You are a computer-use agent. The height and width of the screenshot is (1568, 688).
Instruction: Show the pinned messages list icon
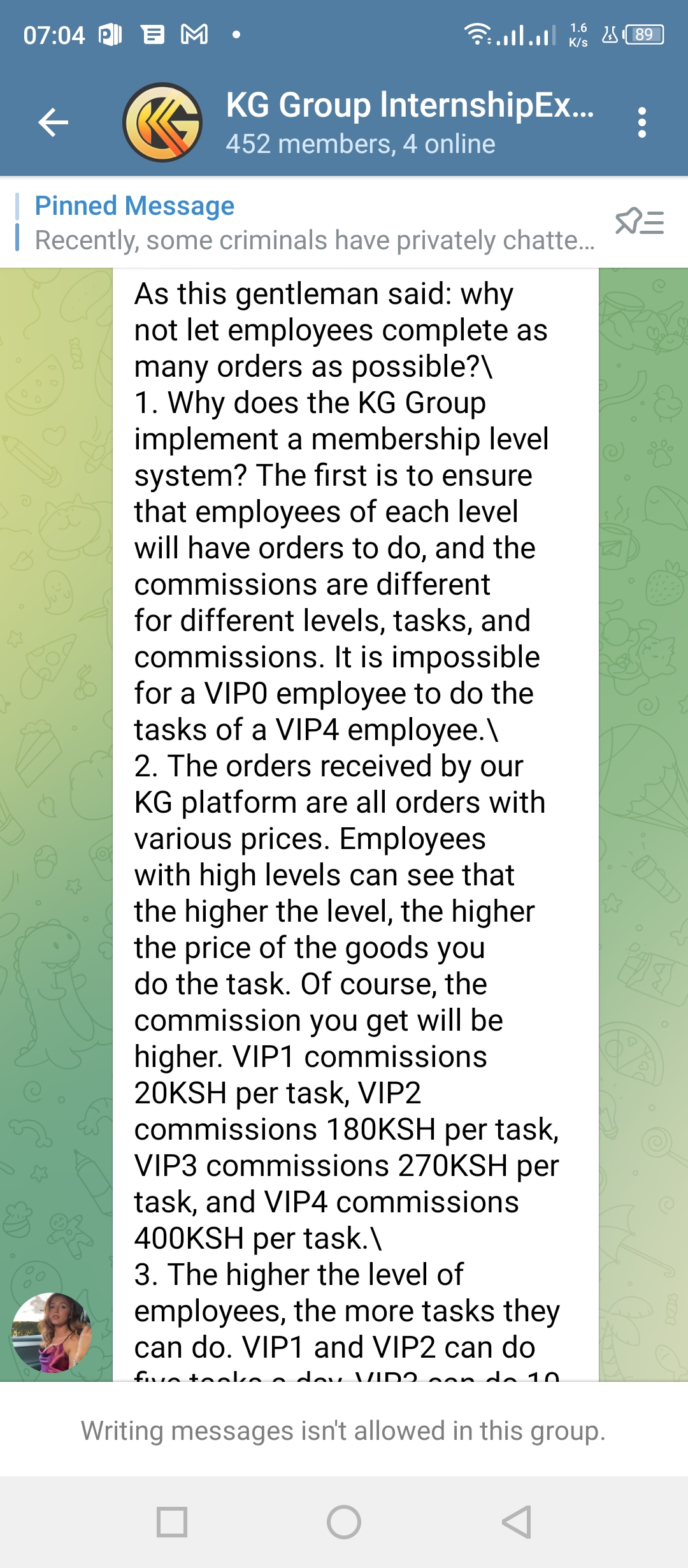tap(639, 222)
